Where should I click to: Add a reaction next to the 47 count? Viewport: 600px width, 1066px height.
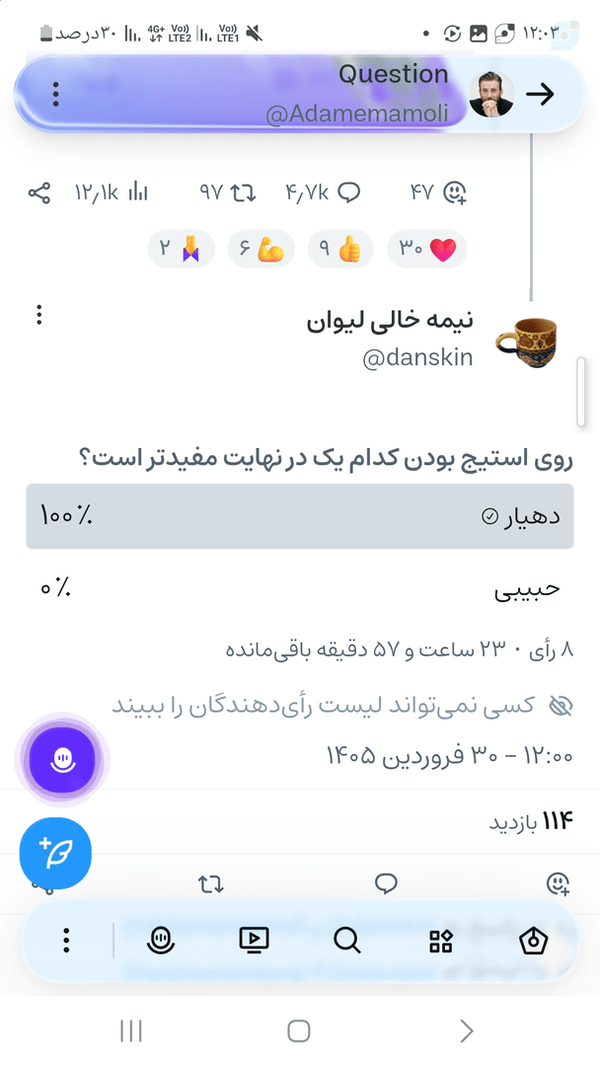[454, 194]
